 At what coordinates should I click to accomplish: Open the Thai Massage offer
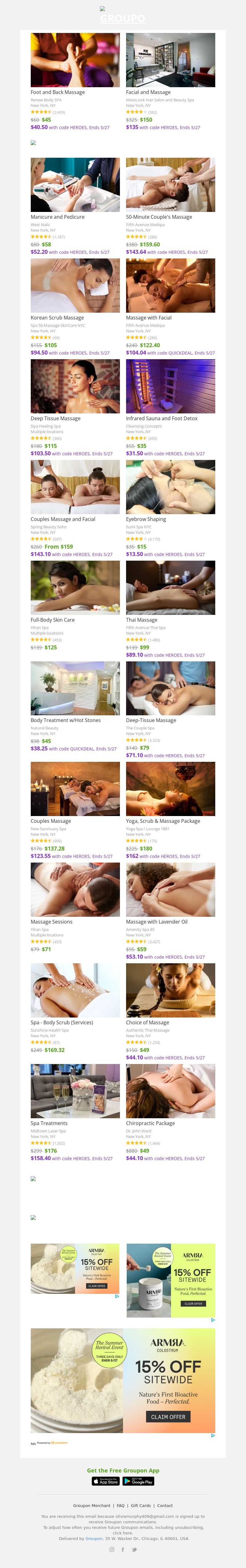170,587
